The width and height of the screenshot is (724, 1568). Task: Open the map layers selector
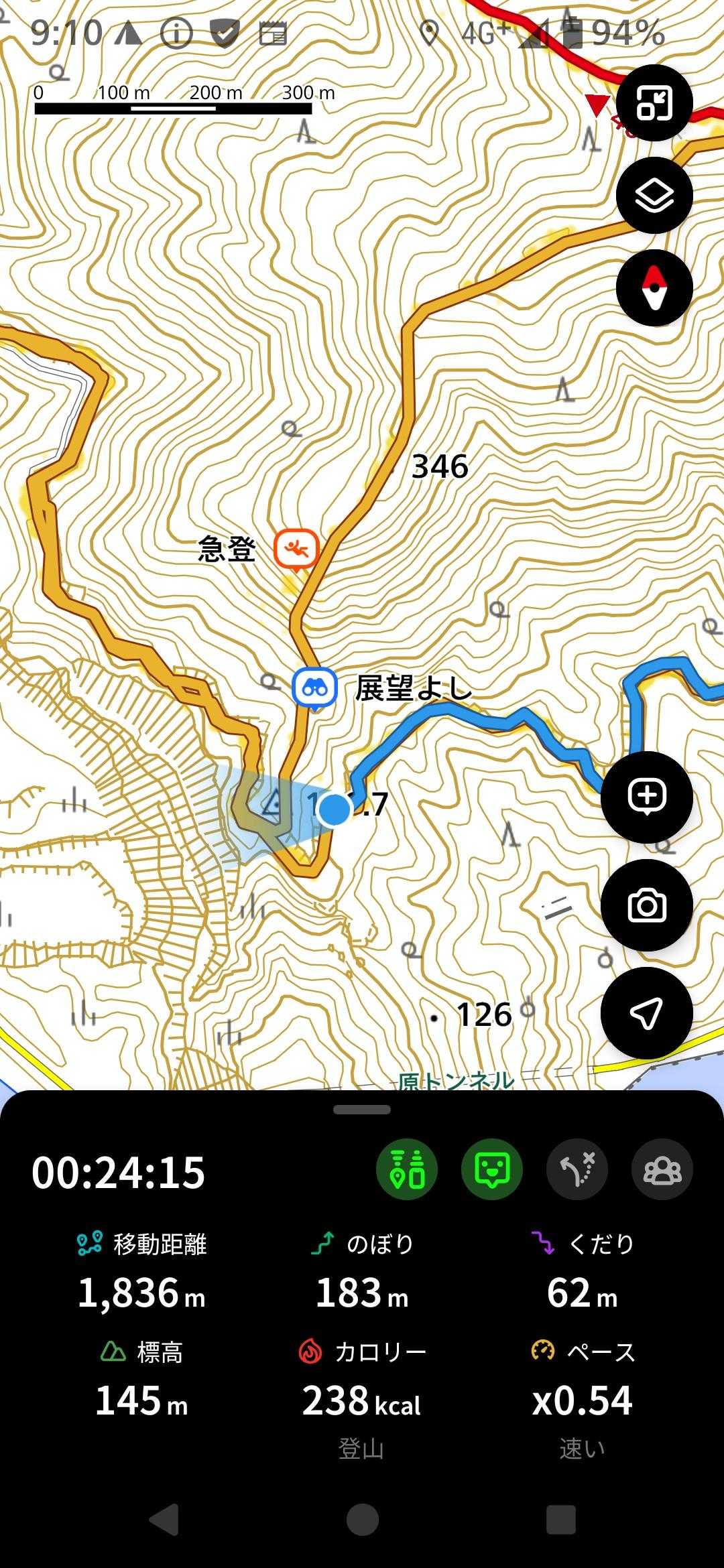(x=654, y=196)
